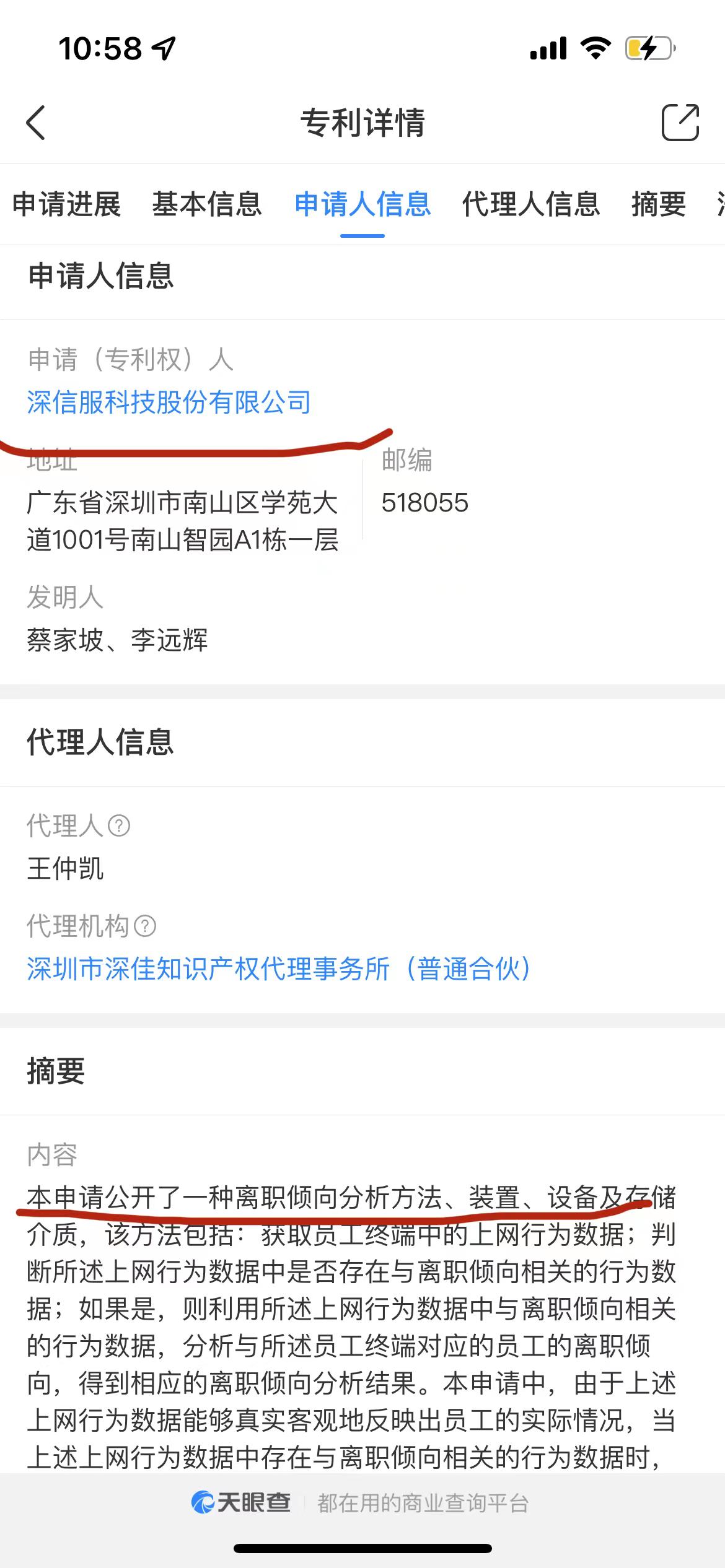Tap the back arrow to return
The width and height of the screenshot is (725, 1568).
click(x=35, y=123)
